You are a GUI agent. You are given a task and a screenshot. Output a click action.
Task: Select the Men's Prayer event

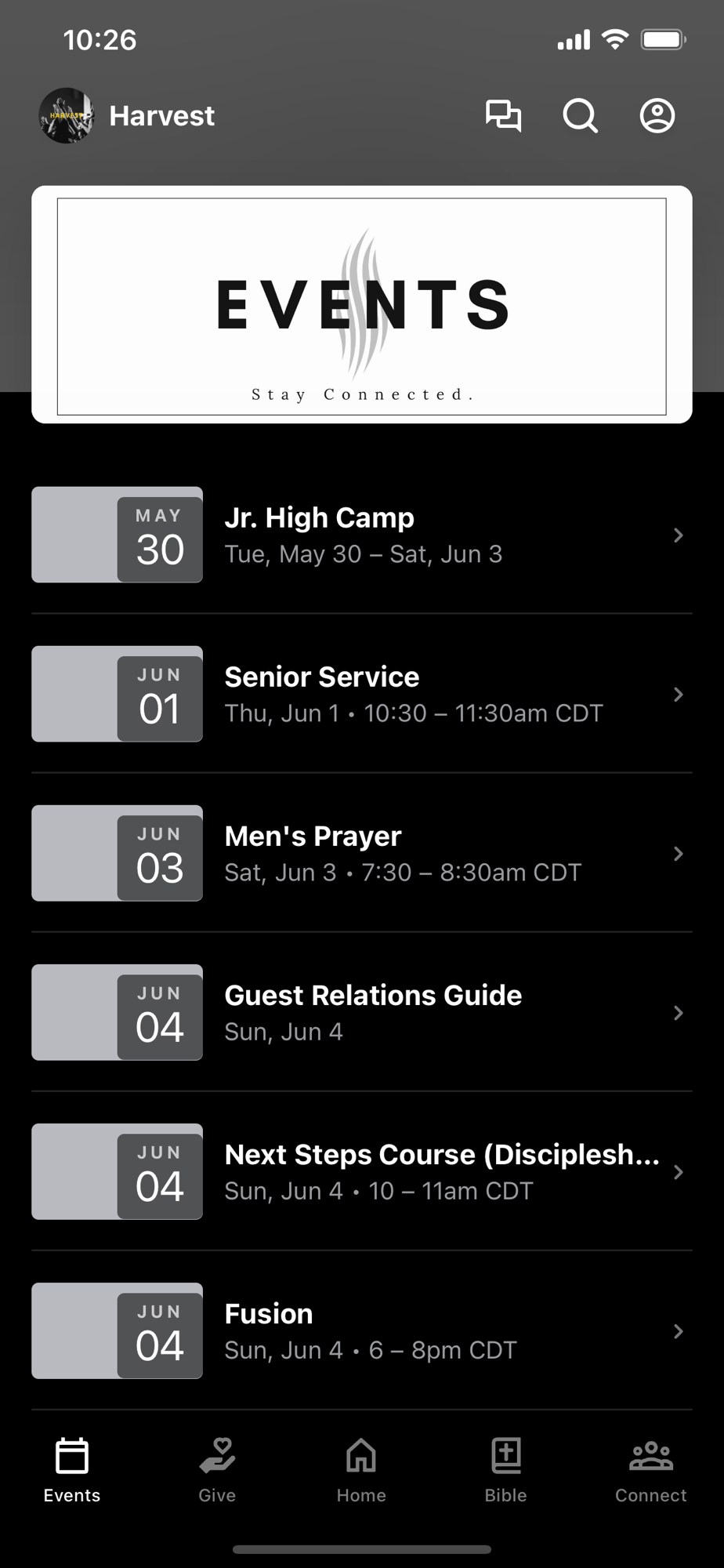362,854
